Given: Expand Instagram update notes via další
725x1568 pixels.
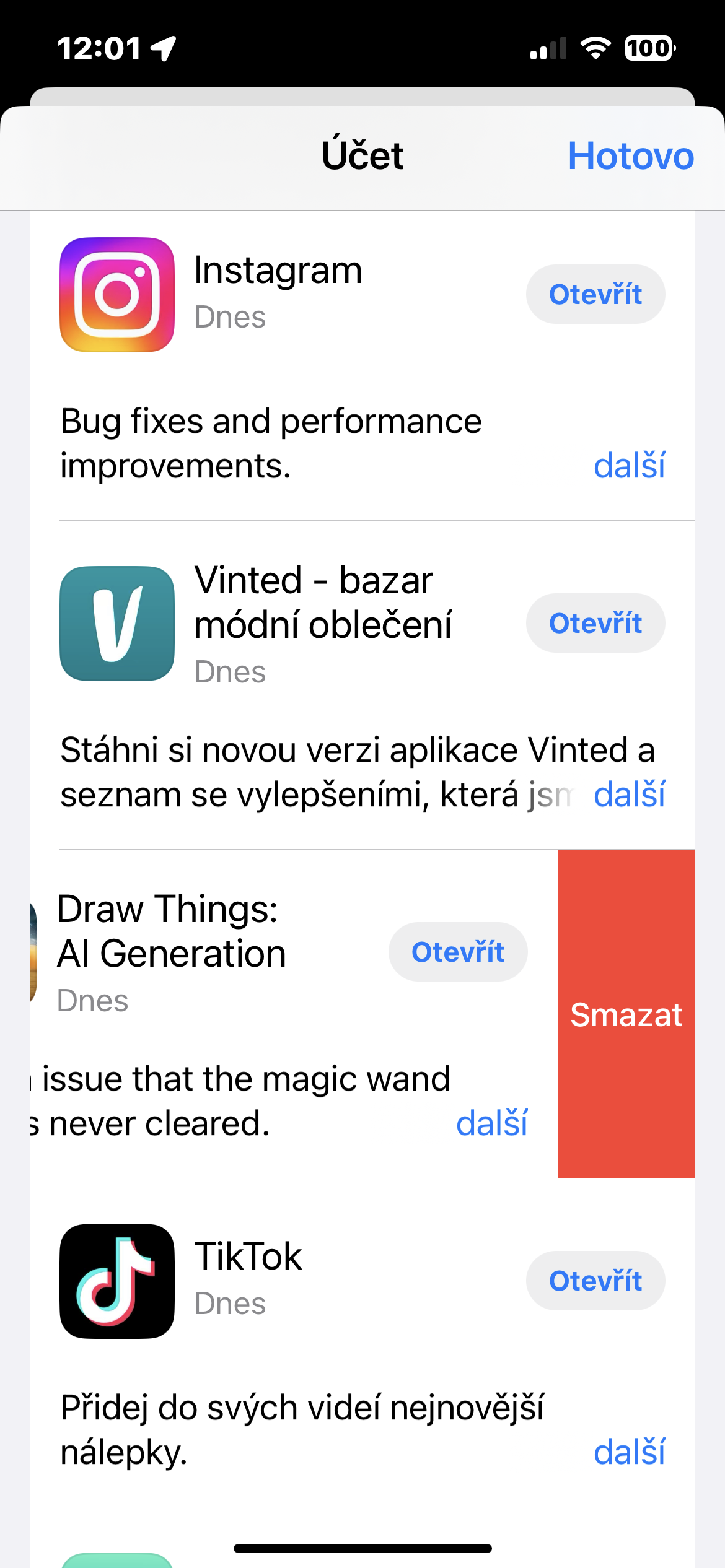Looking at the screenshot, I should coord(628,466).
